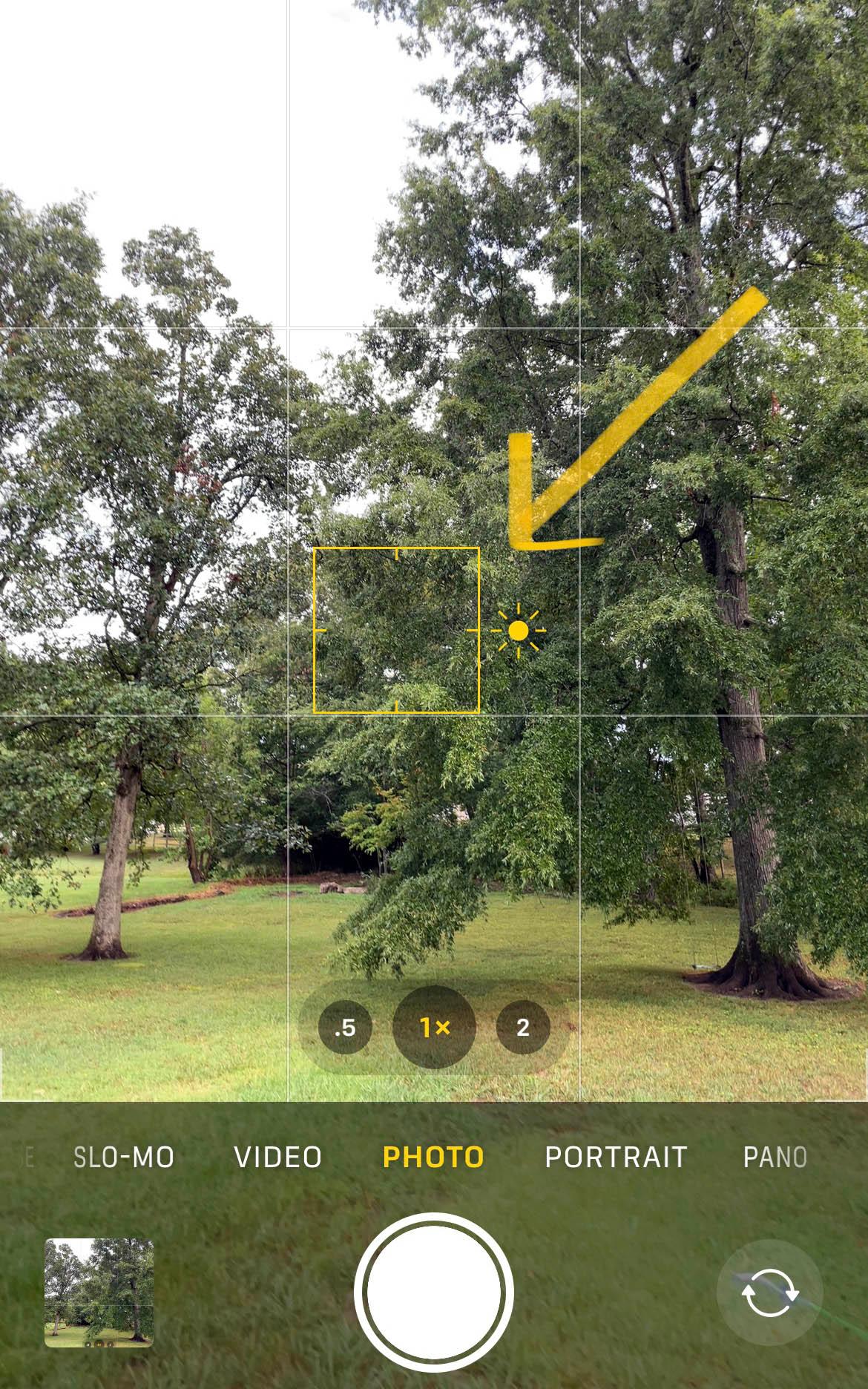Switch to Portrait mode
Image resolution: width=868 pixels, height=1389 pixels.
tap(616, 1157)
